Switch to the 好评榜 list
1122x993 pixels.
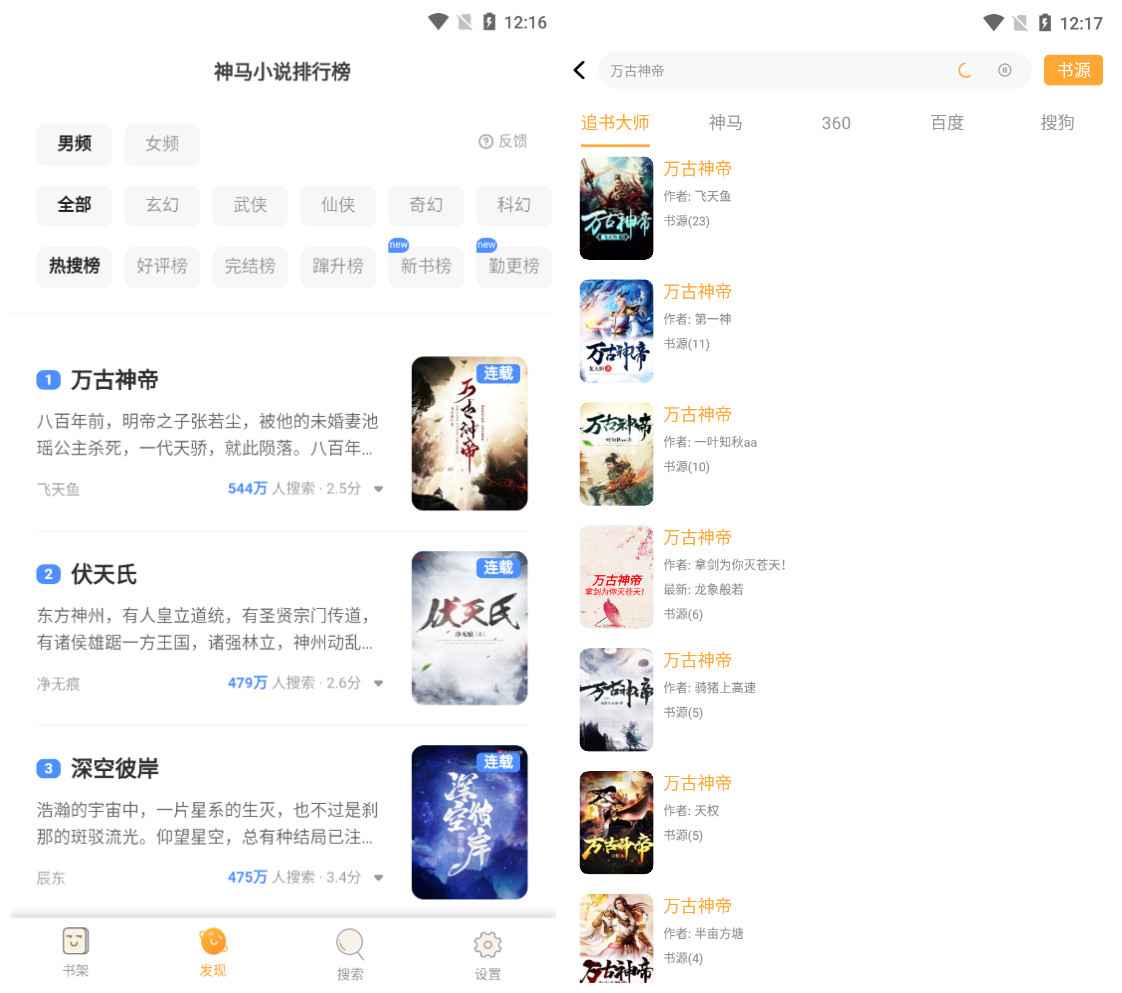162,267
